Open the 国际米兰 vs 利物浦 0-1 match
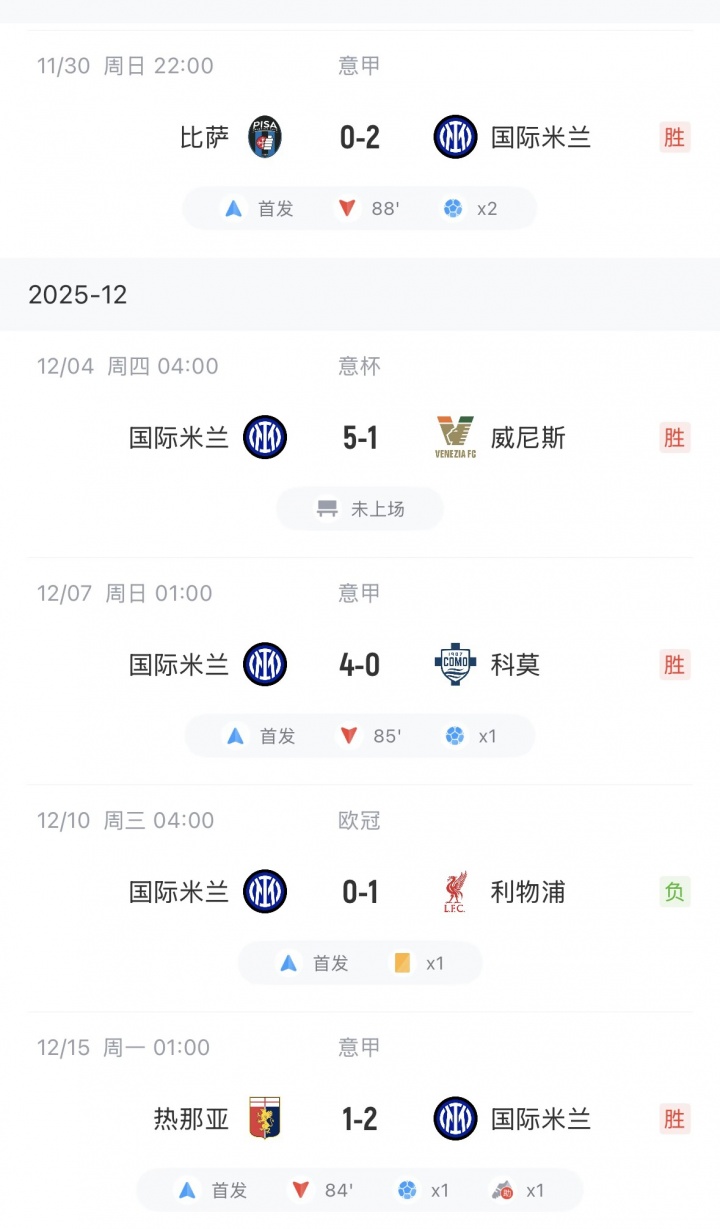 click(360, 892)
